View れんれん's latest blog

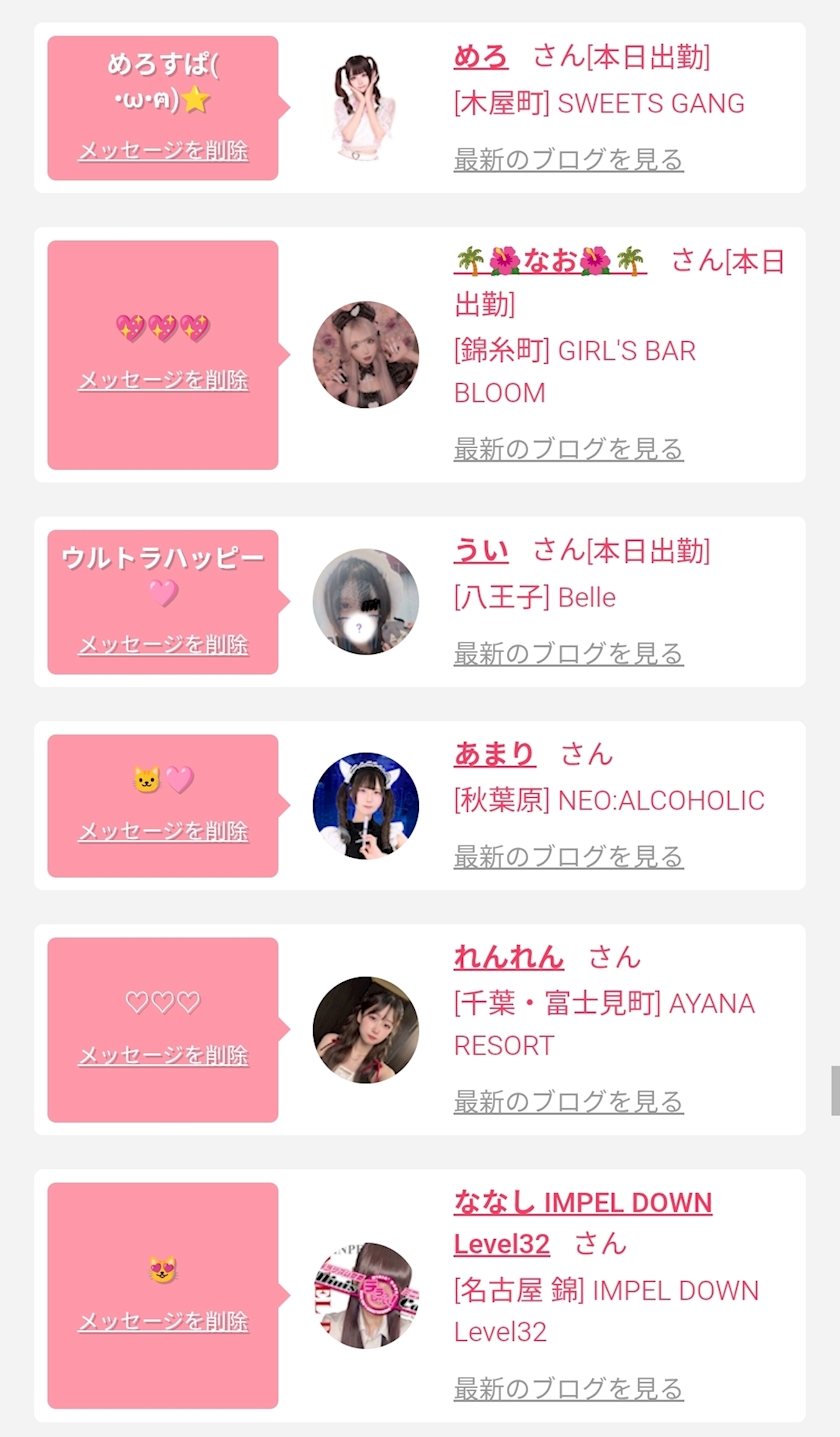coord(568,1102)
